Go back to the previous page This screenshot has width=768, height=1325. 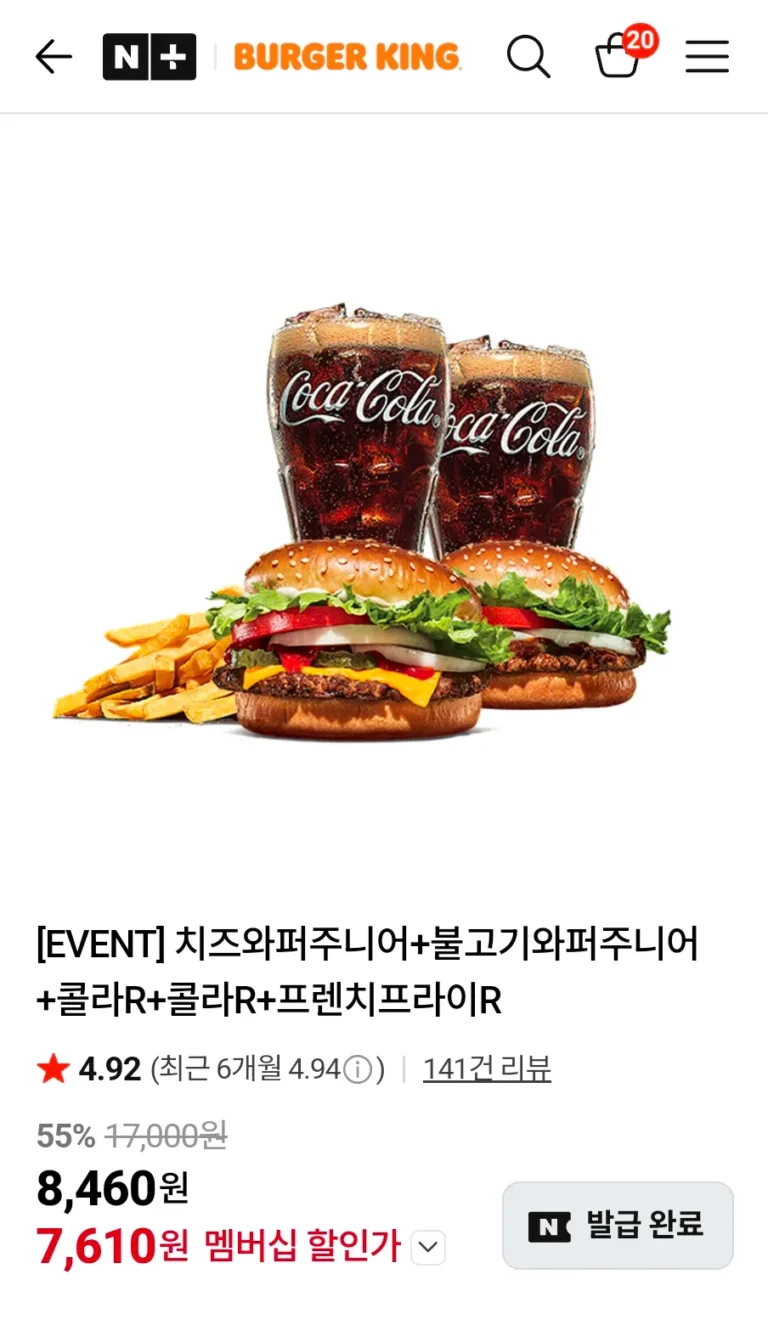point(54,57)
